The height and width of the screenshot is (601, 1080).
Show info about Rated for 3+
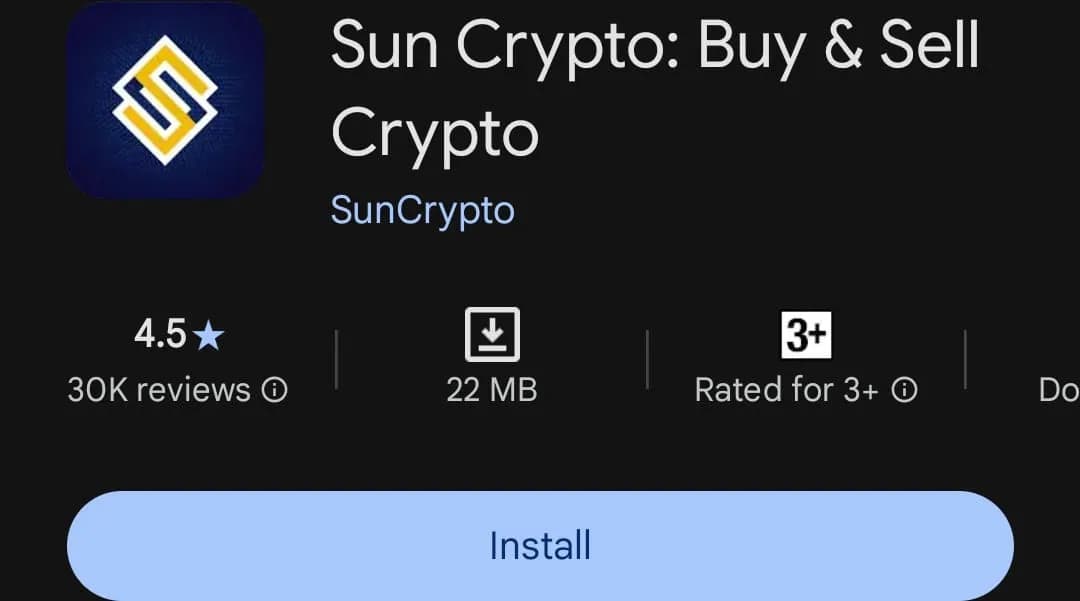tap(904, 390)
